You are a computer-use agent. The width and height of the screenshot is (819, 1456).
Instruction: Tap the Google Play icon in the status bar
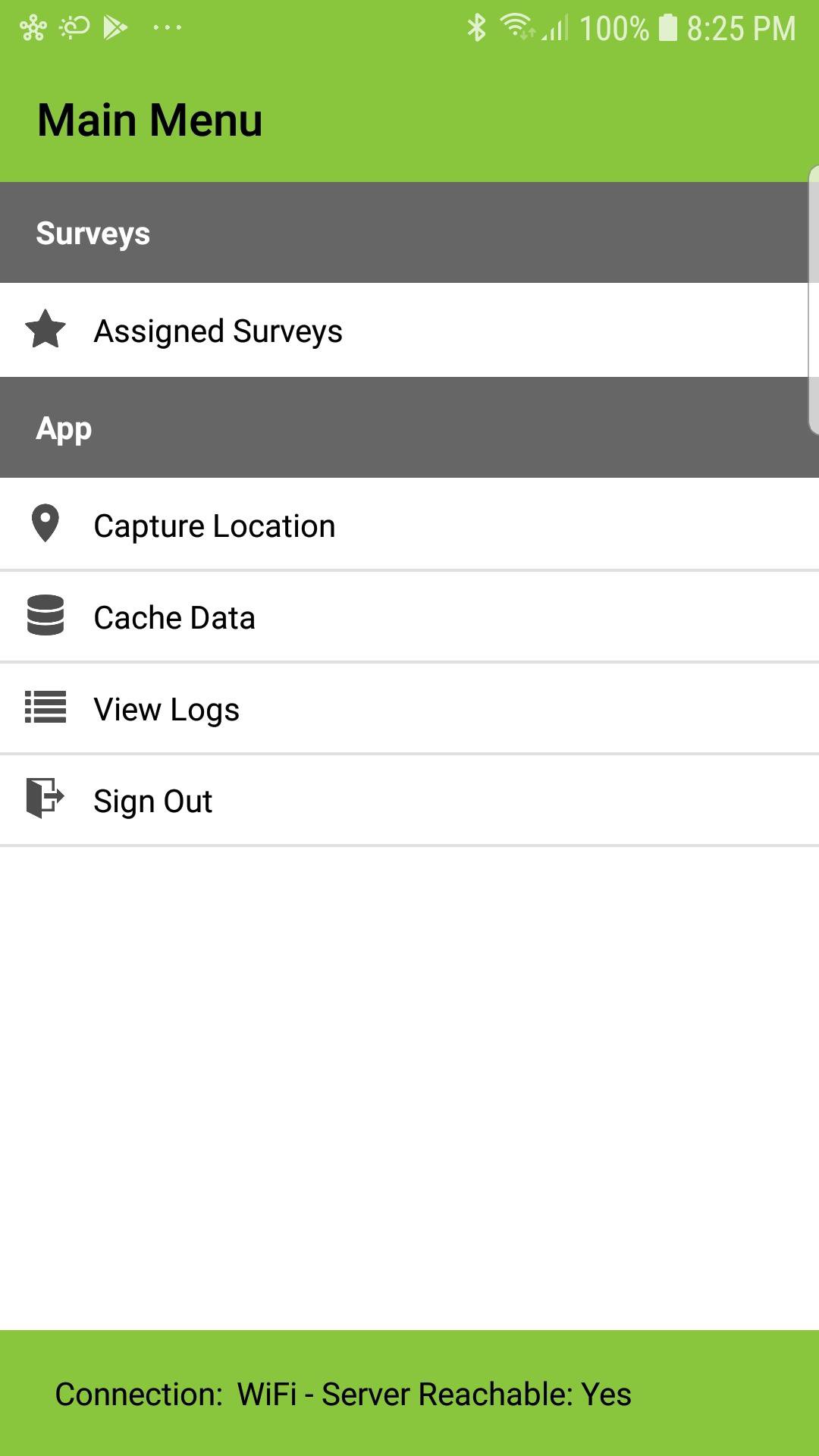tap(115, 27)
